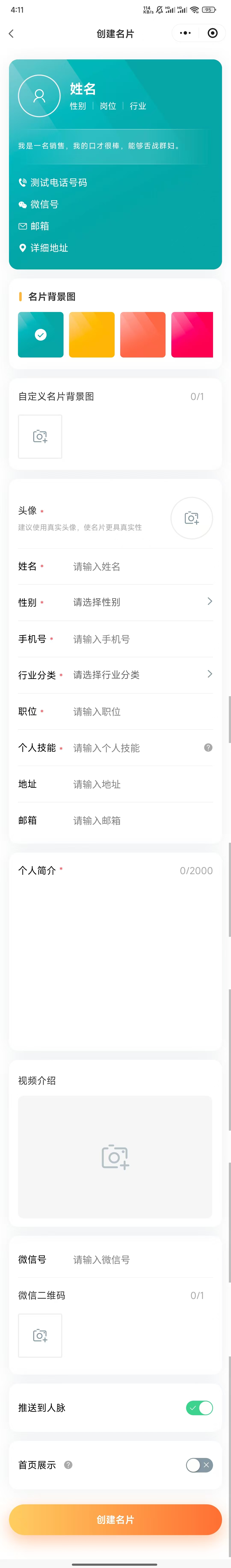Go back from 创建名片 page
This screenshot has height=1568, width=231.
11,34
